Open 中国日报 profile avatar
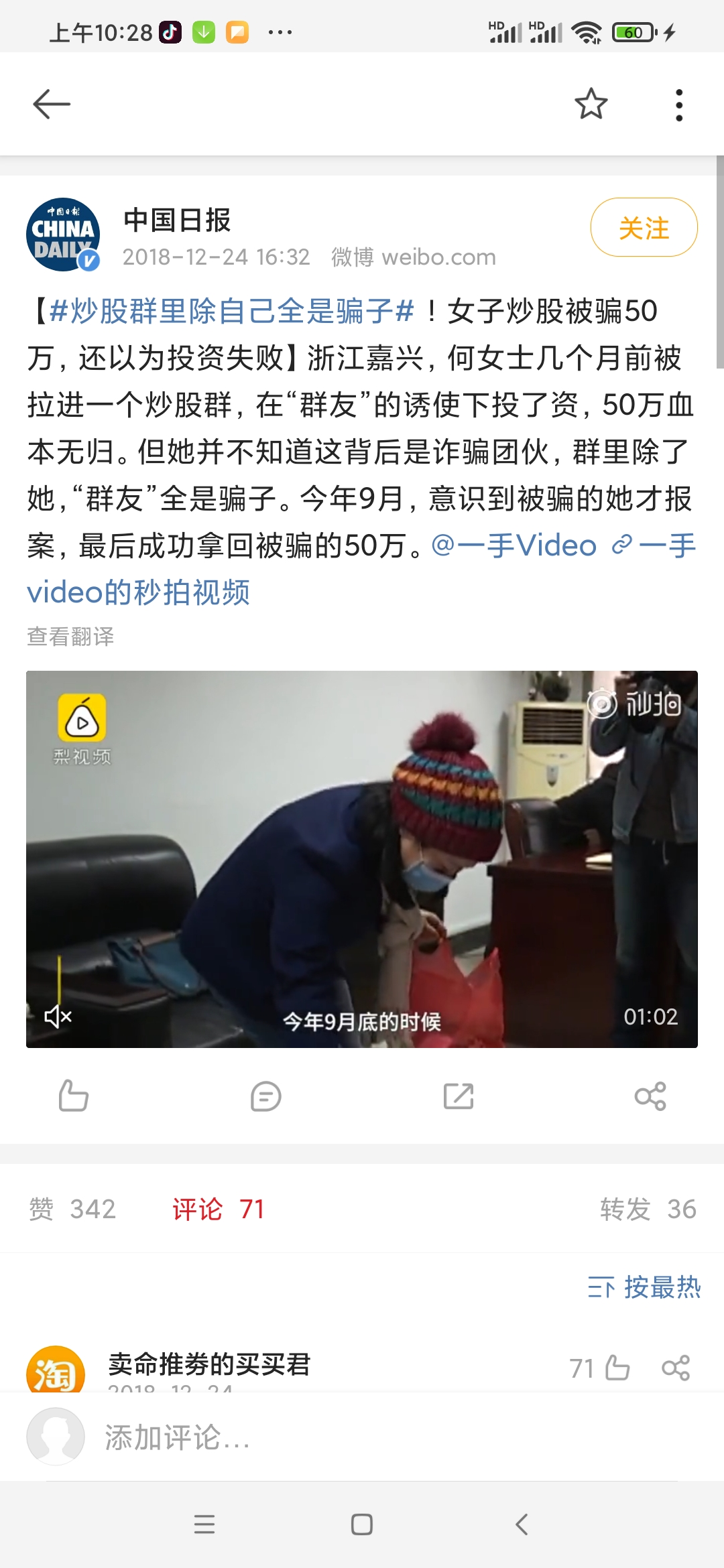The image size is (724, 1568). 63,235
